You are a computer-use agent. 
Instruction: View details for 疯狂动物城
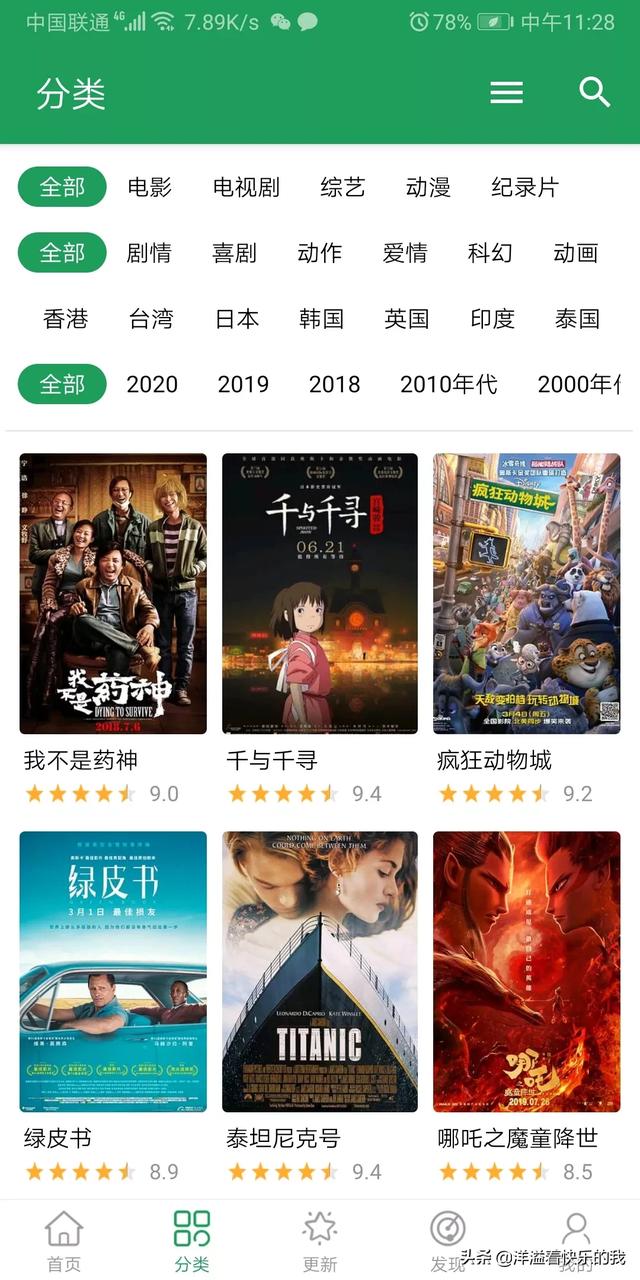pyautogui.click(x=526, y=594)
